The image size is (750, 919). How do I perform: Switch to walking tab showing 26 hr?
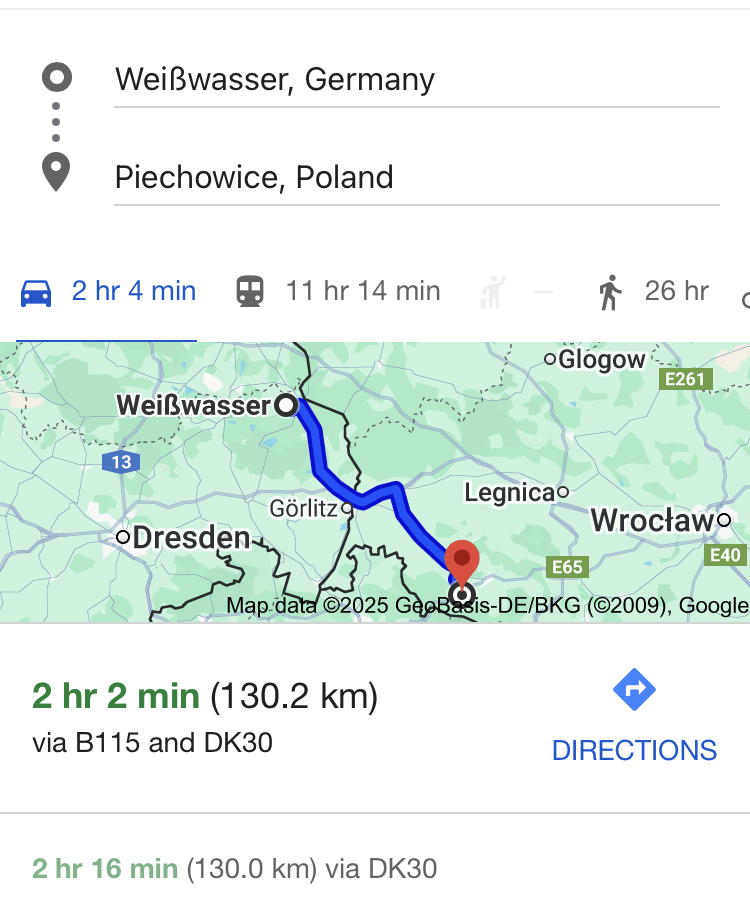[654, 292]
